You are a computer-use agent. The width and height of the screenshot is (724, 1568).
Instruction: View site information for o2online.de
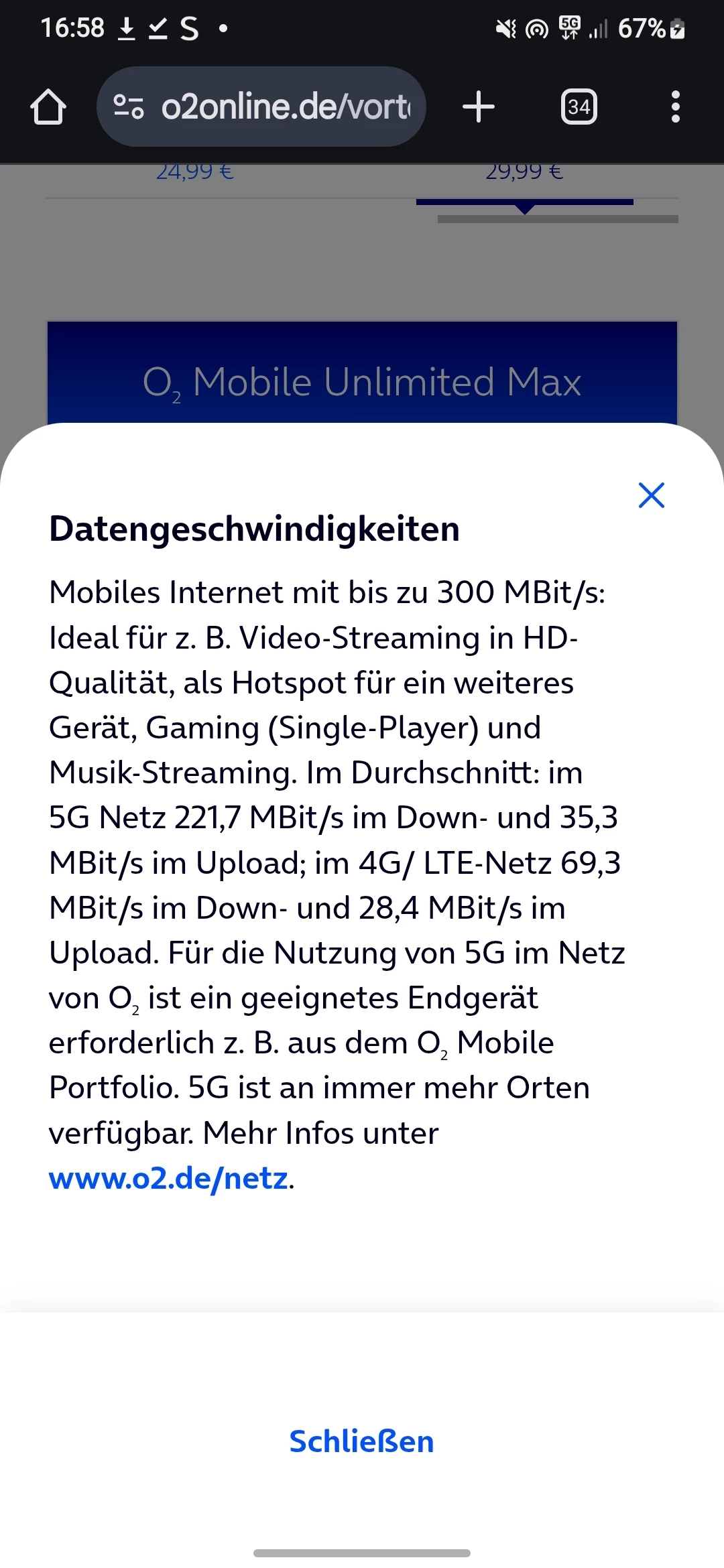tap(128, 107)
